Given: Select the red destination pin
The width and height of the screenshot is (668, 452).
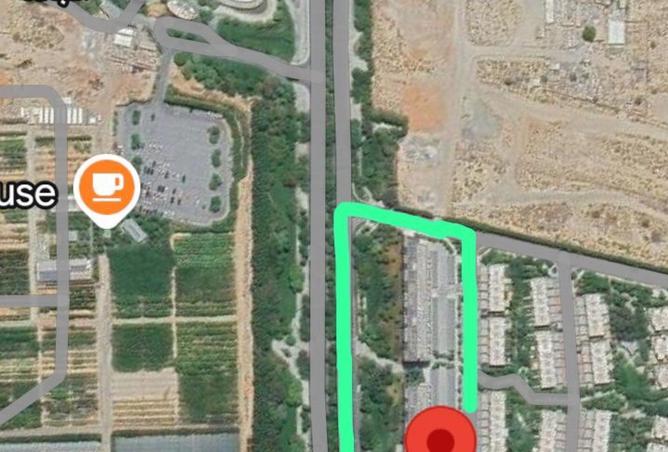Looking at the screenshot, I should tap(440, 435).
